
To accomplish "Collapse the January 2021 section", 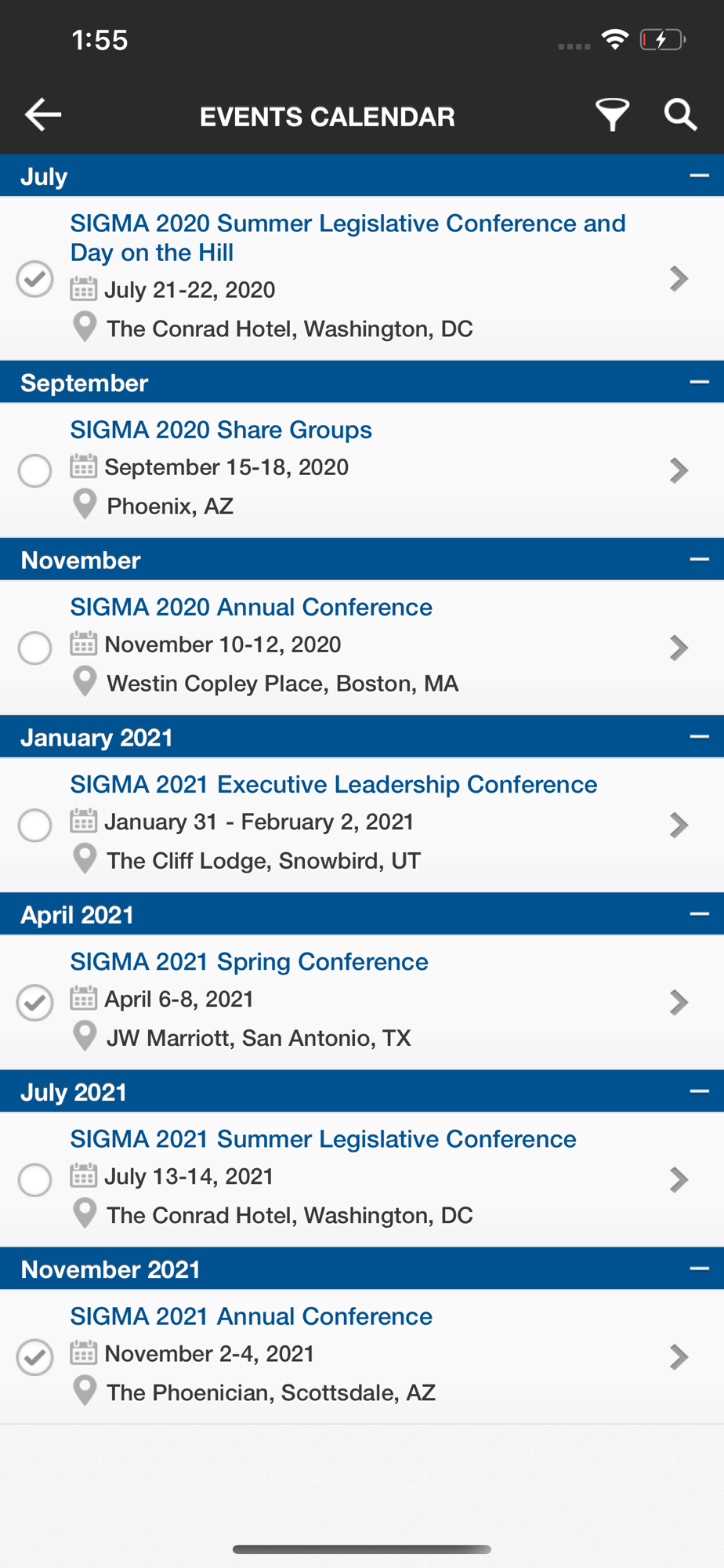I will 699,737.
